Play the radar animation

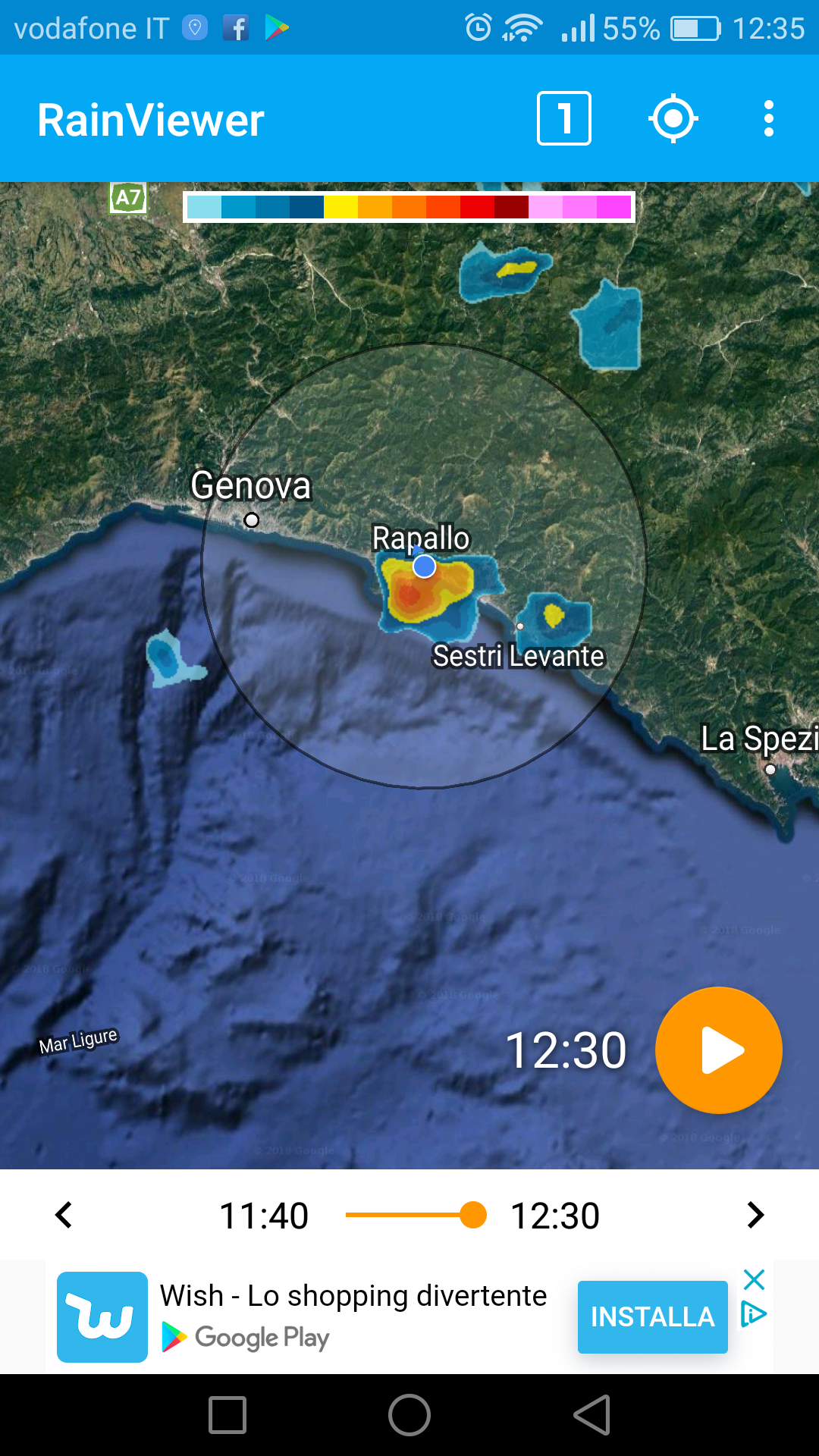click(x=718, y=1050)
